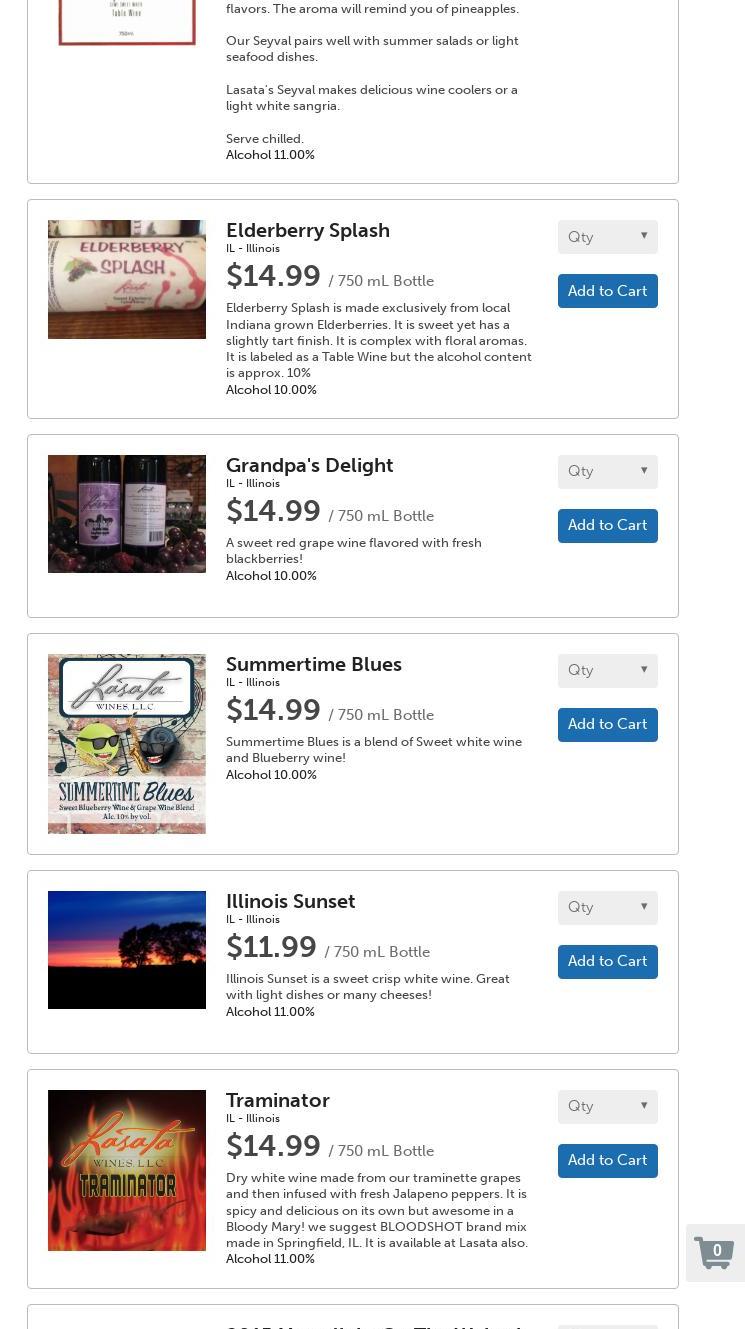745x1329 pixels.
Task: Open the Elderberry Splash product title
Action: (x=308, y=230)
